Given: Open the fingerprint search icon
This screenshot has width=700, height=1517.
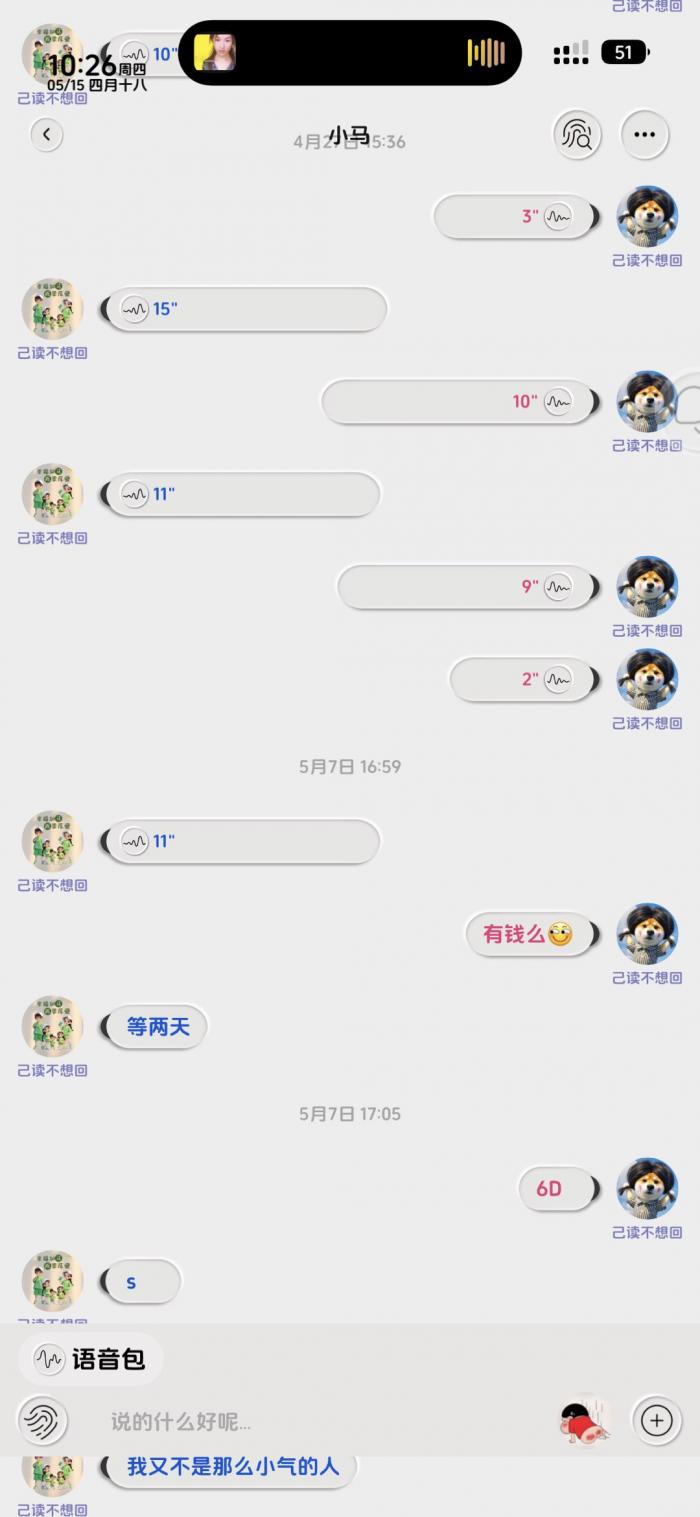Looking at the screenshot, I should (x=577, y=134).
